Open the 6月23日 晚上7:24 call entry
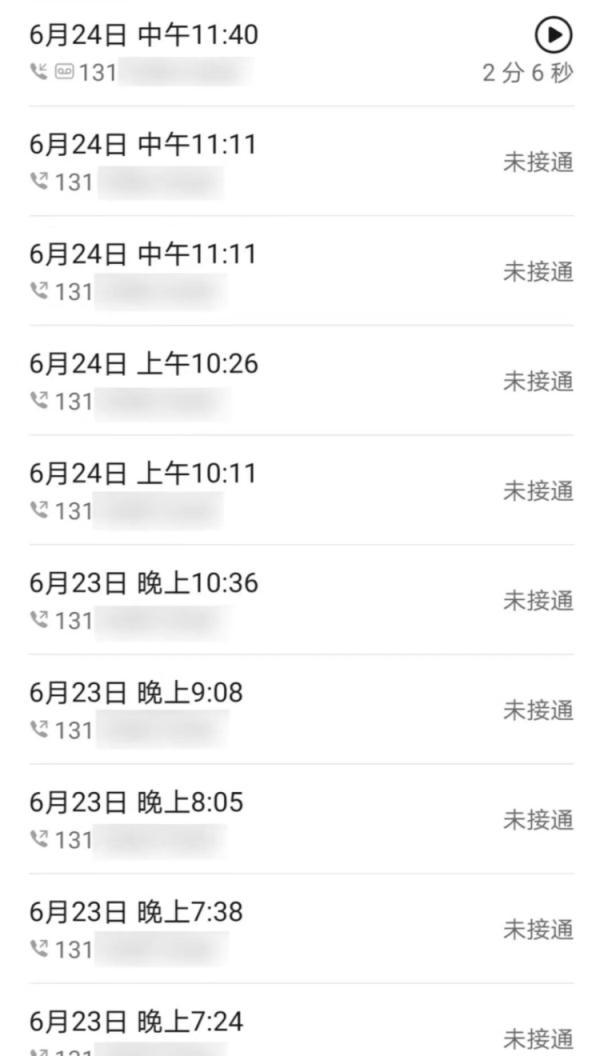The image size is (600, 1056). point(300,1020)
